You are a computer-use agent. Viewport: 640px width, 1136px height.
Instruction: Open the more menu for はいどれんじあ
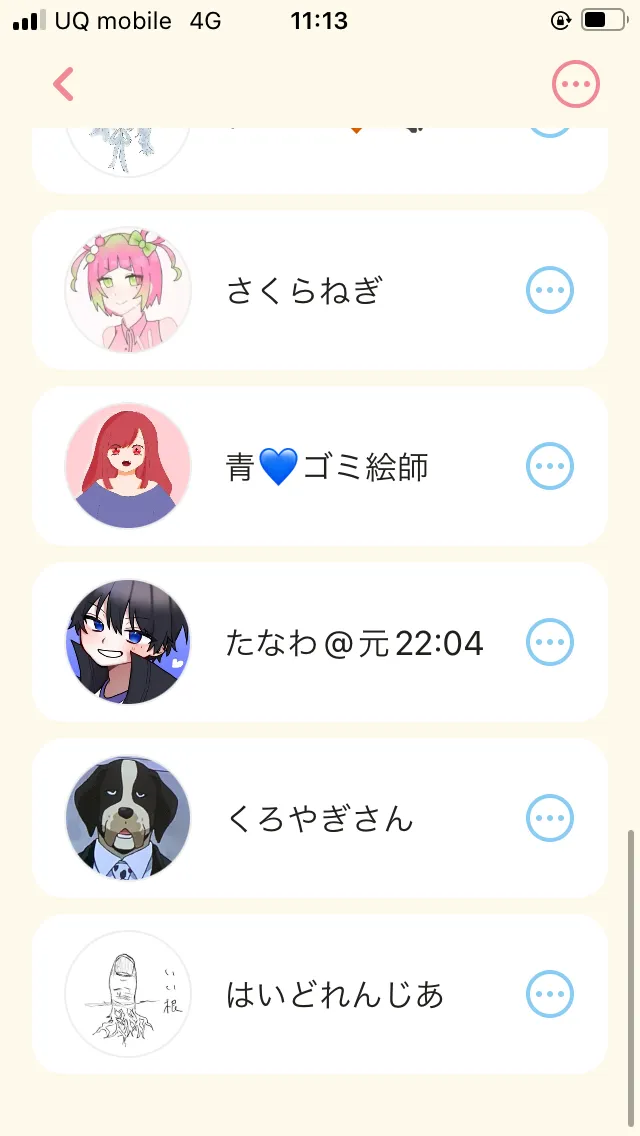pyautogui.click(x=549, y=994)
